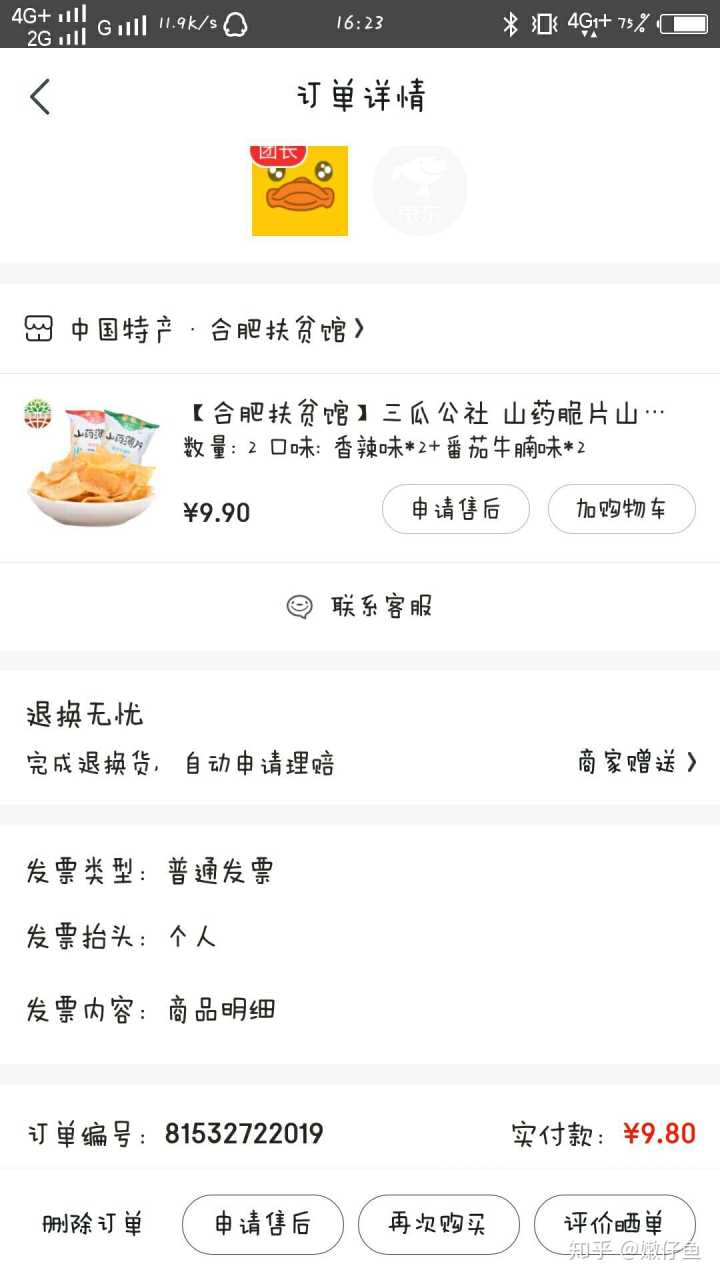The image size is (720, 1280).
Task: Buy again with 再次购买
Action: (x=438, y=1224)
